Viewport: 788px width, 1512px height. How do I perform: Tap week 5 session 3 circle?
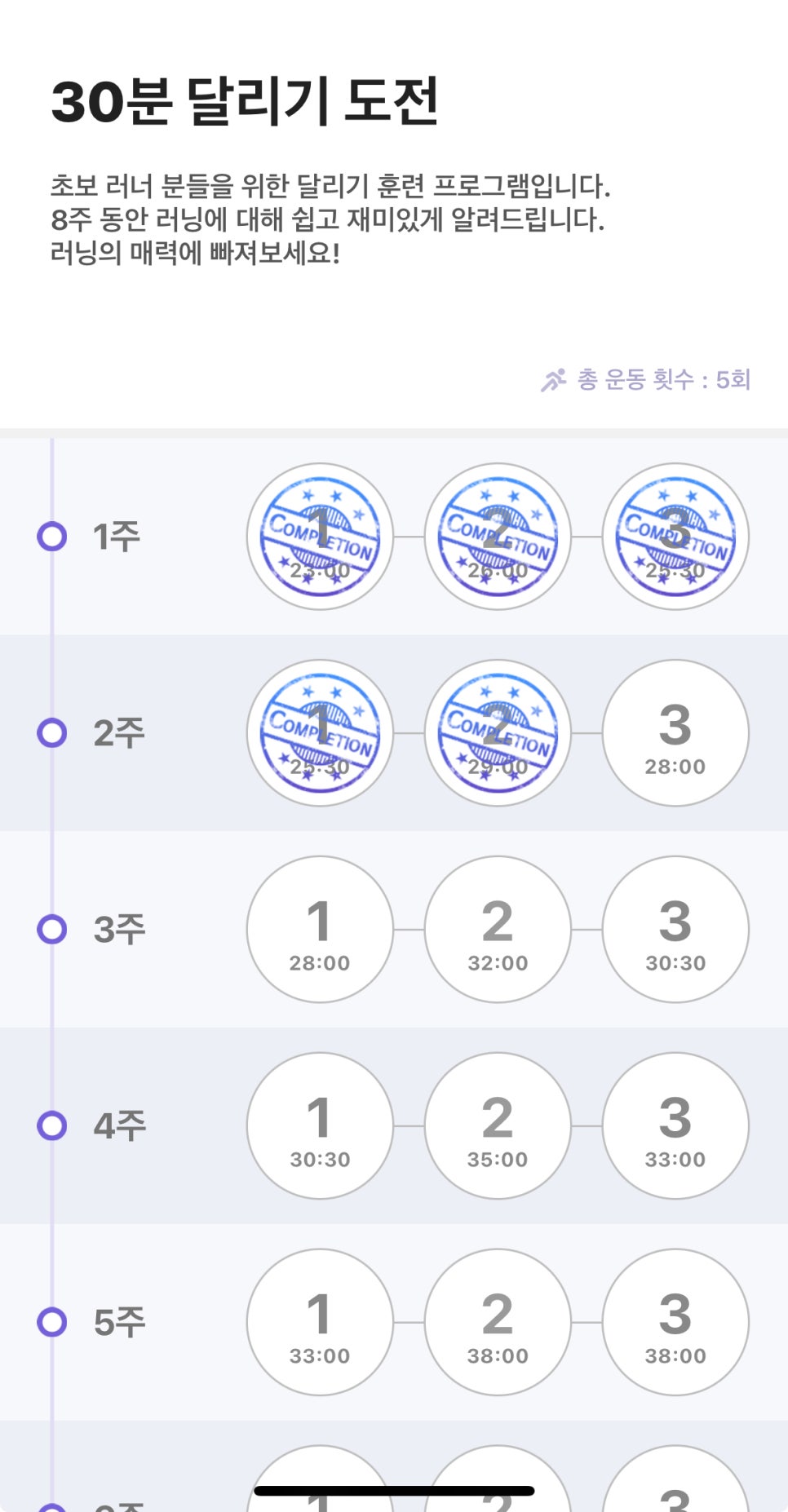[x=675, y=1323]
